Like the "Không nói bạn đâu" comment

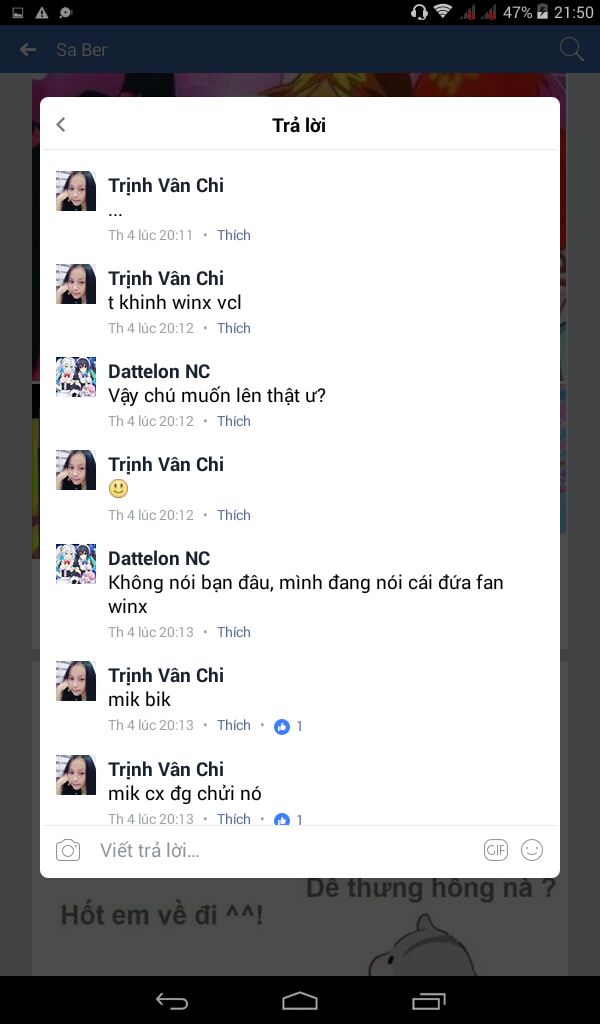coord(234,632)
